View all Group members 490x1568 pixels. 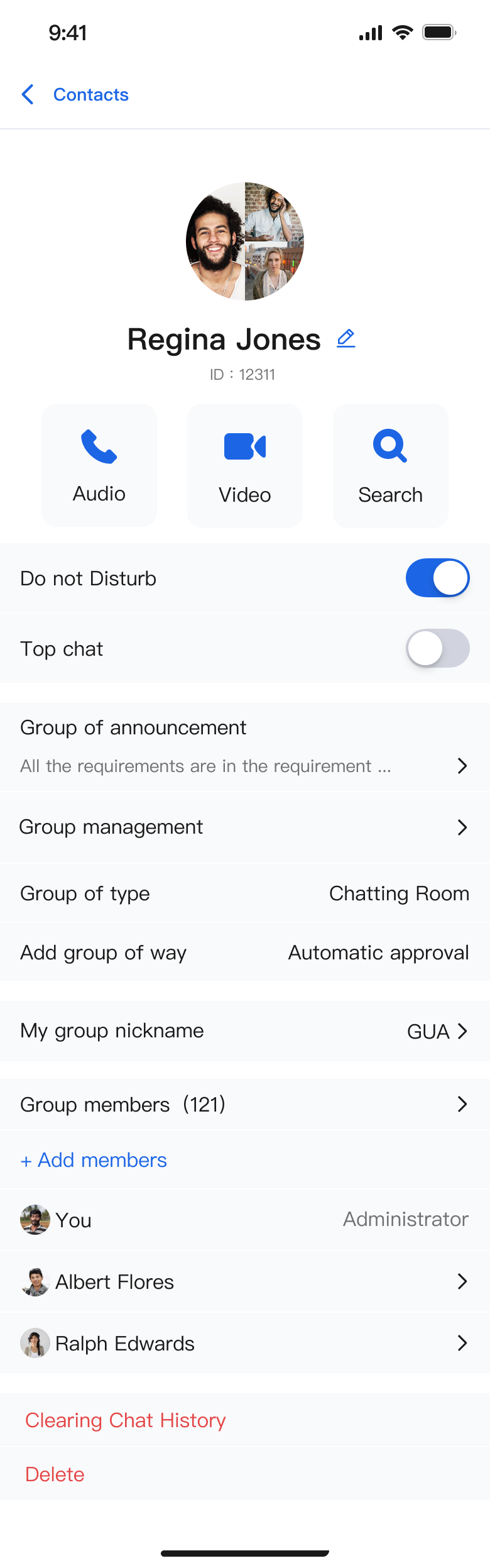coord(245,1104)
